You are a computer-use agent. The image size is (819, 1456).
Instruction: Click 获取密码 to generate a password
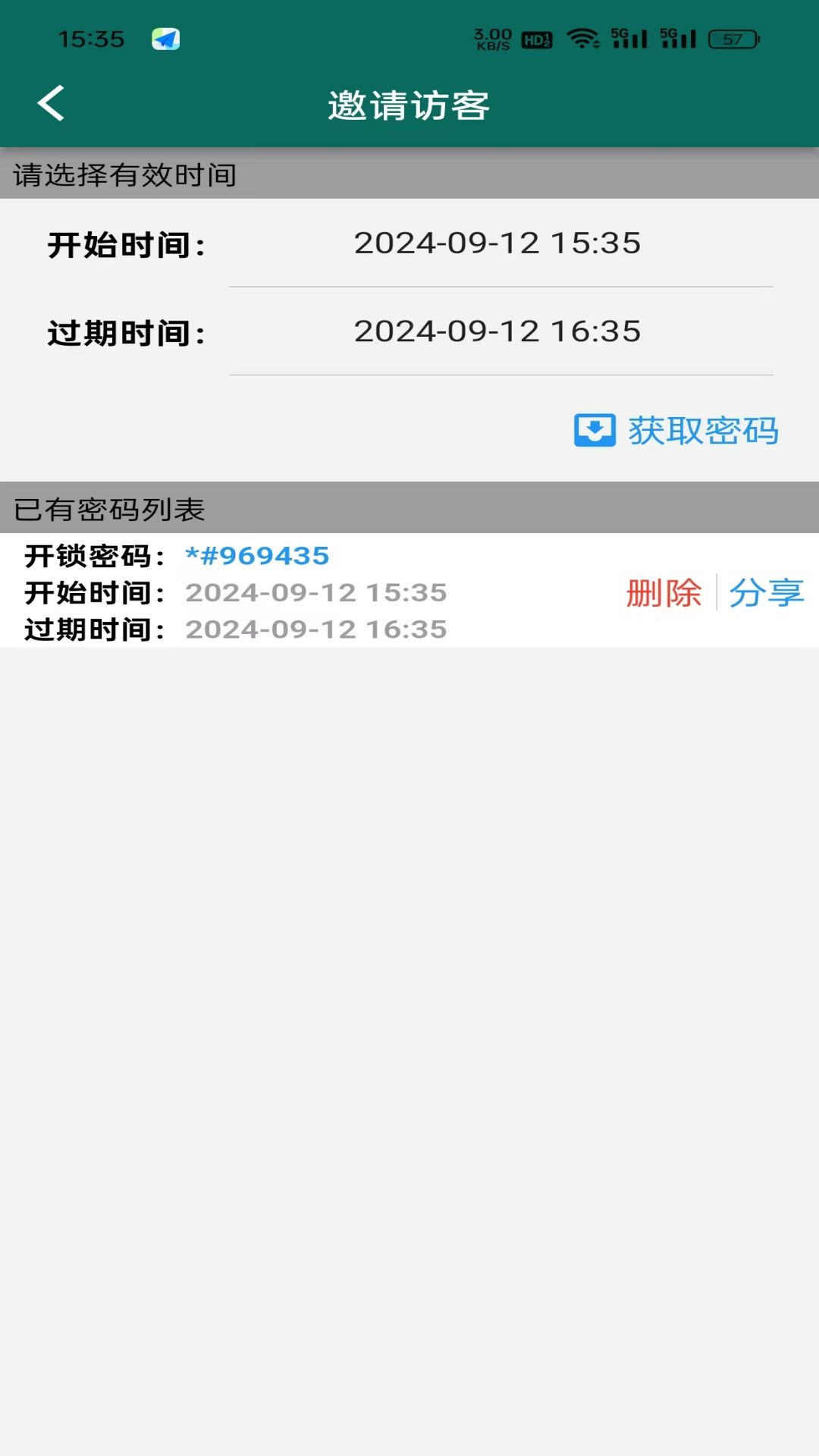[702, 431]
